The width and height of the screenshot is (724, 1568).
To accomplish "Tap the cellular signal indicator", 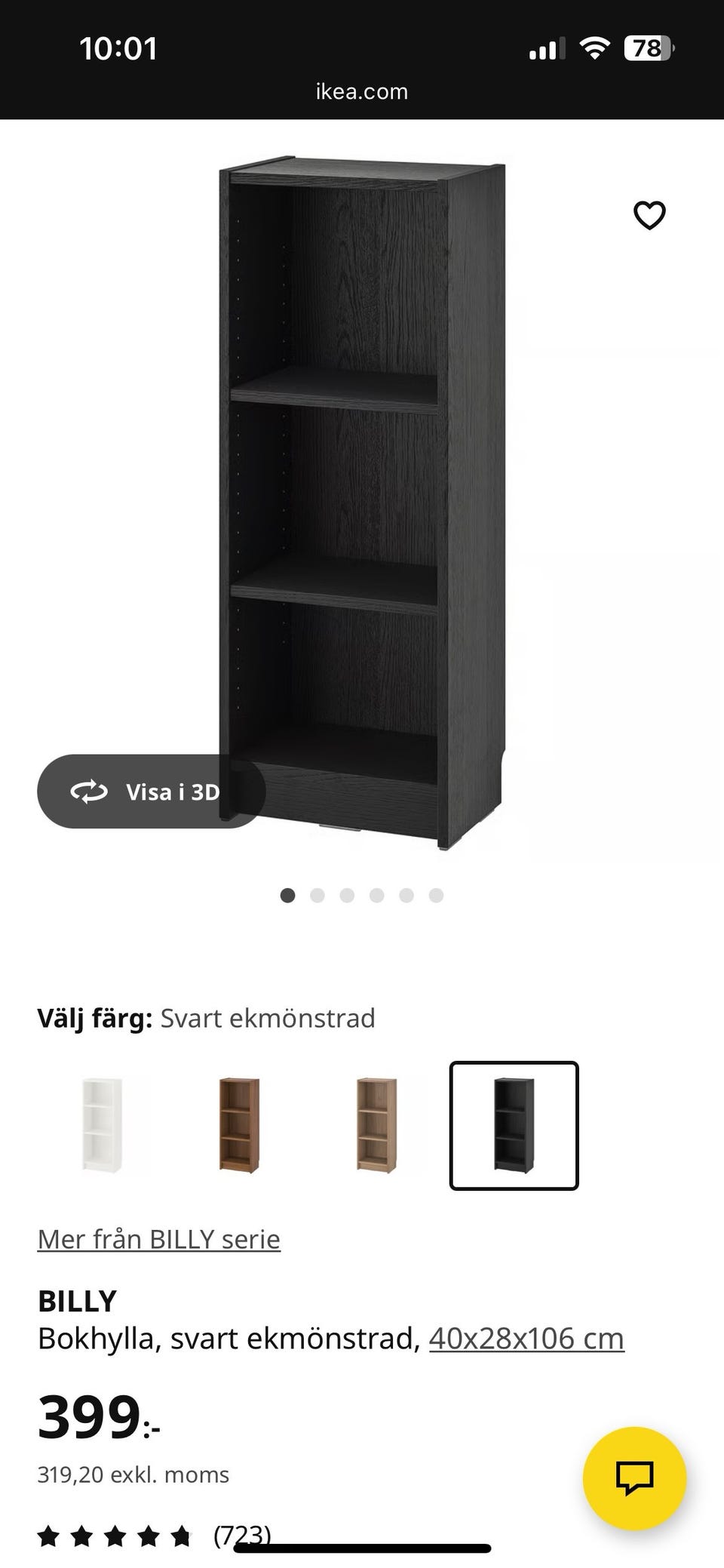I will click(548, 47).
